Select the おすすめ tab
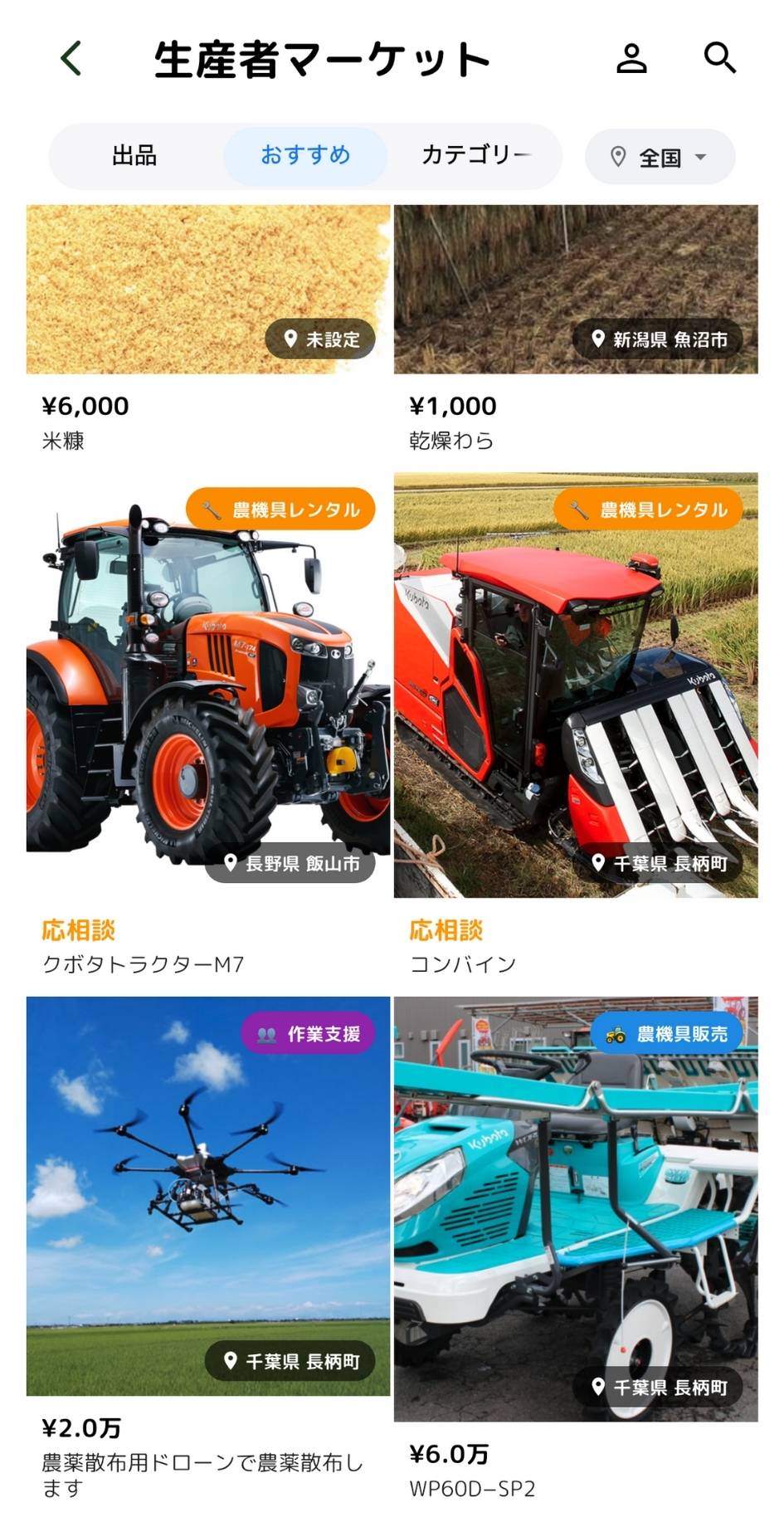 click(304, 156)
